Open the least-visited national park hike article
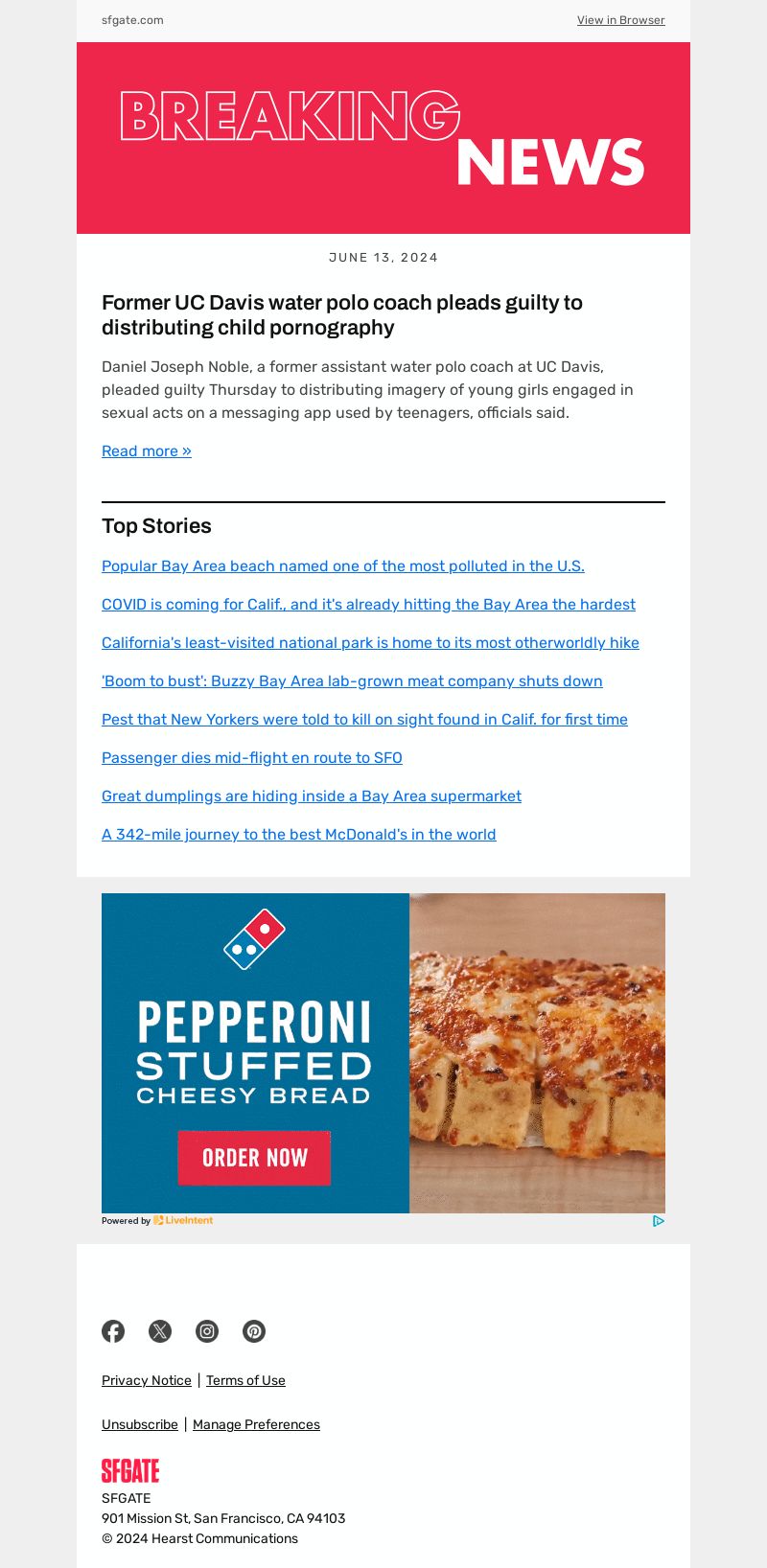767x1568 pixels. pos(370,642)
